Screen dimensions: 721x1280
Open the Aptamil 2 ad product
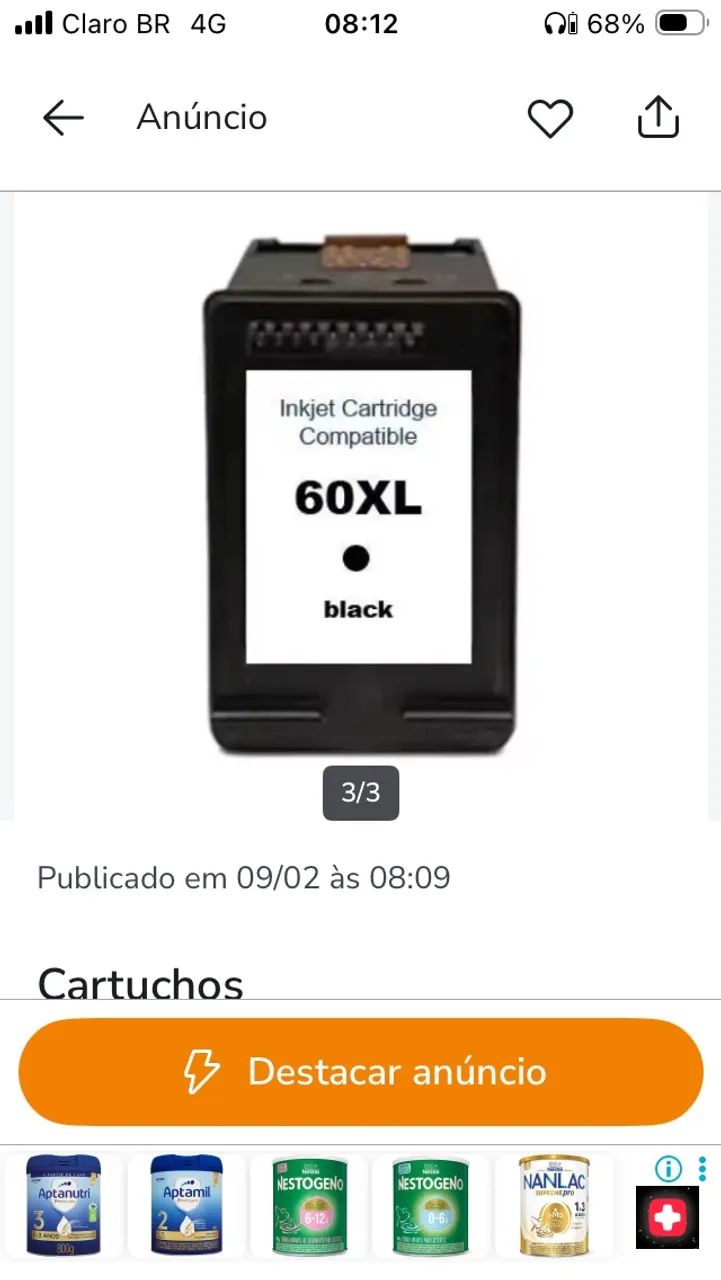[x=186, y=1205]
